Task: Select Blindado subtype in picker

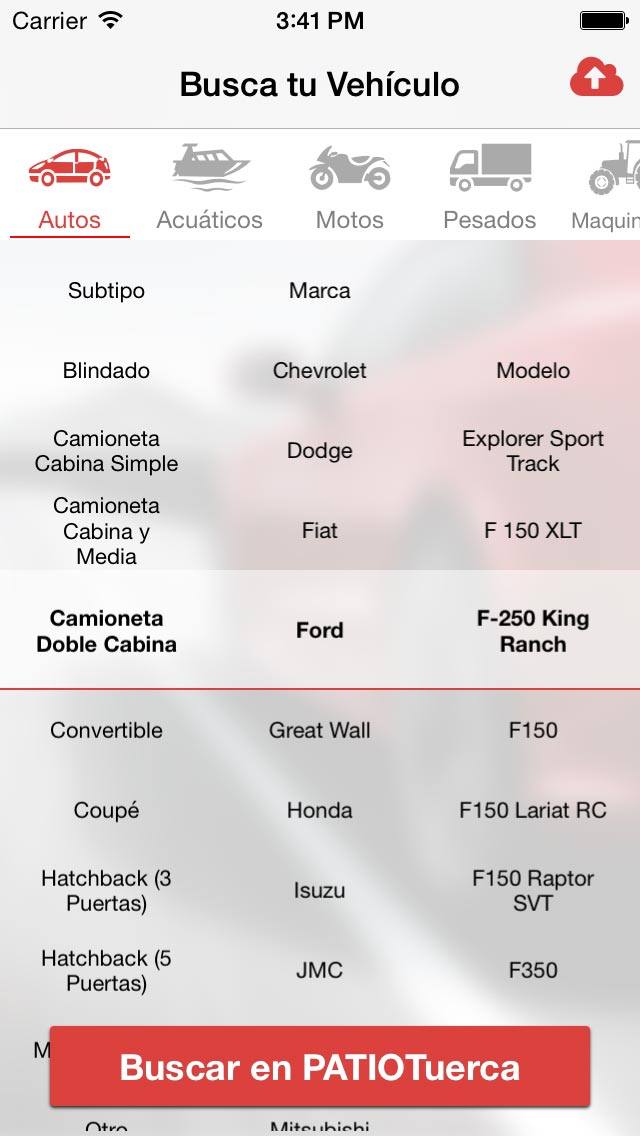Action: coord(106,370)
